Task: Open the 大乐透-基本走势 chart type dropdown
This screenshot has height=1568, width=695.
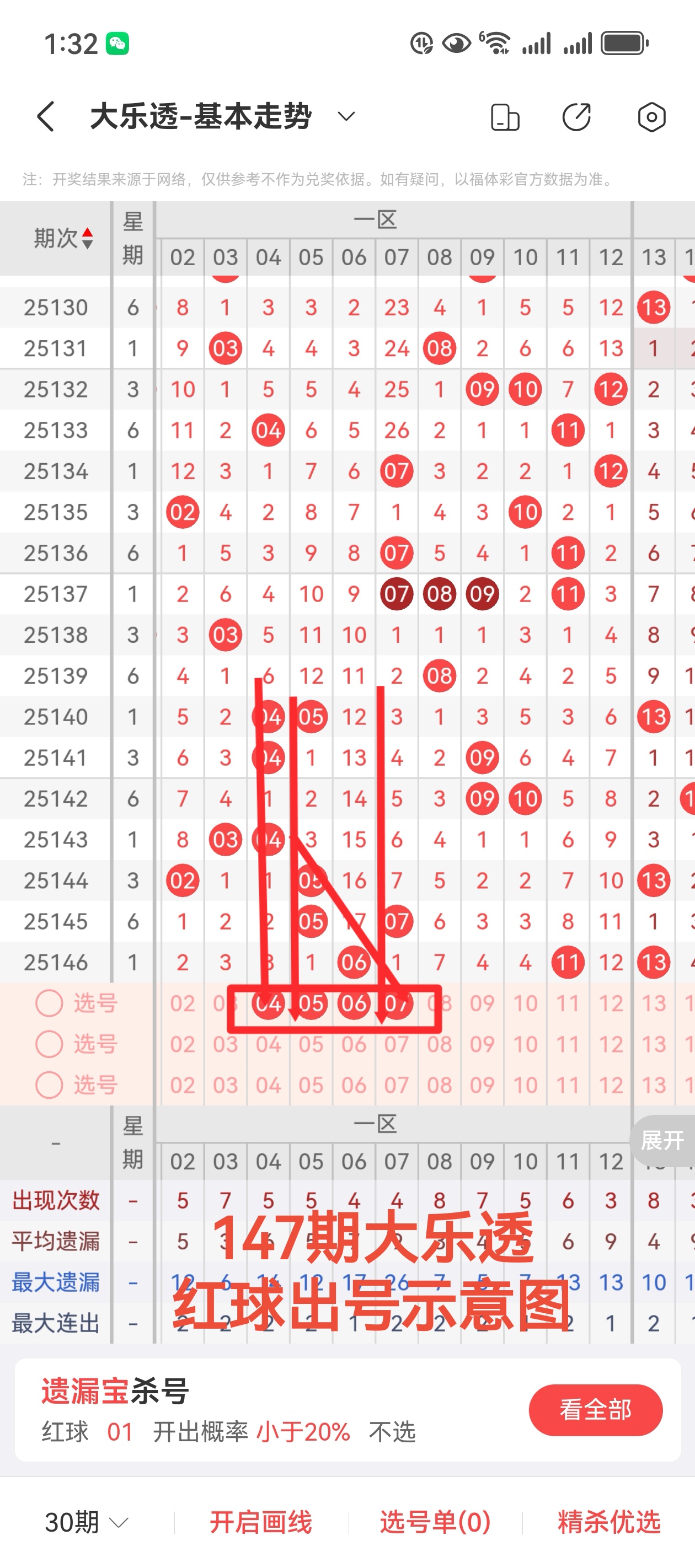Action: [x=346, y=116]
